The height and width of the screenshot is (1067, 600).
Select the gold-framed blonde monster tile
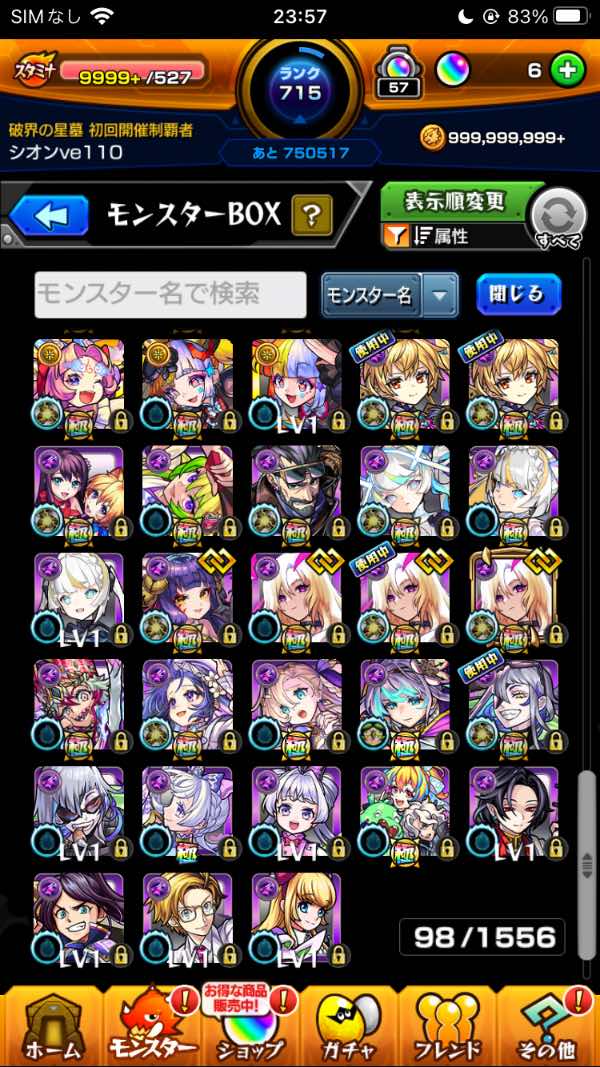pos(513,599)
